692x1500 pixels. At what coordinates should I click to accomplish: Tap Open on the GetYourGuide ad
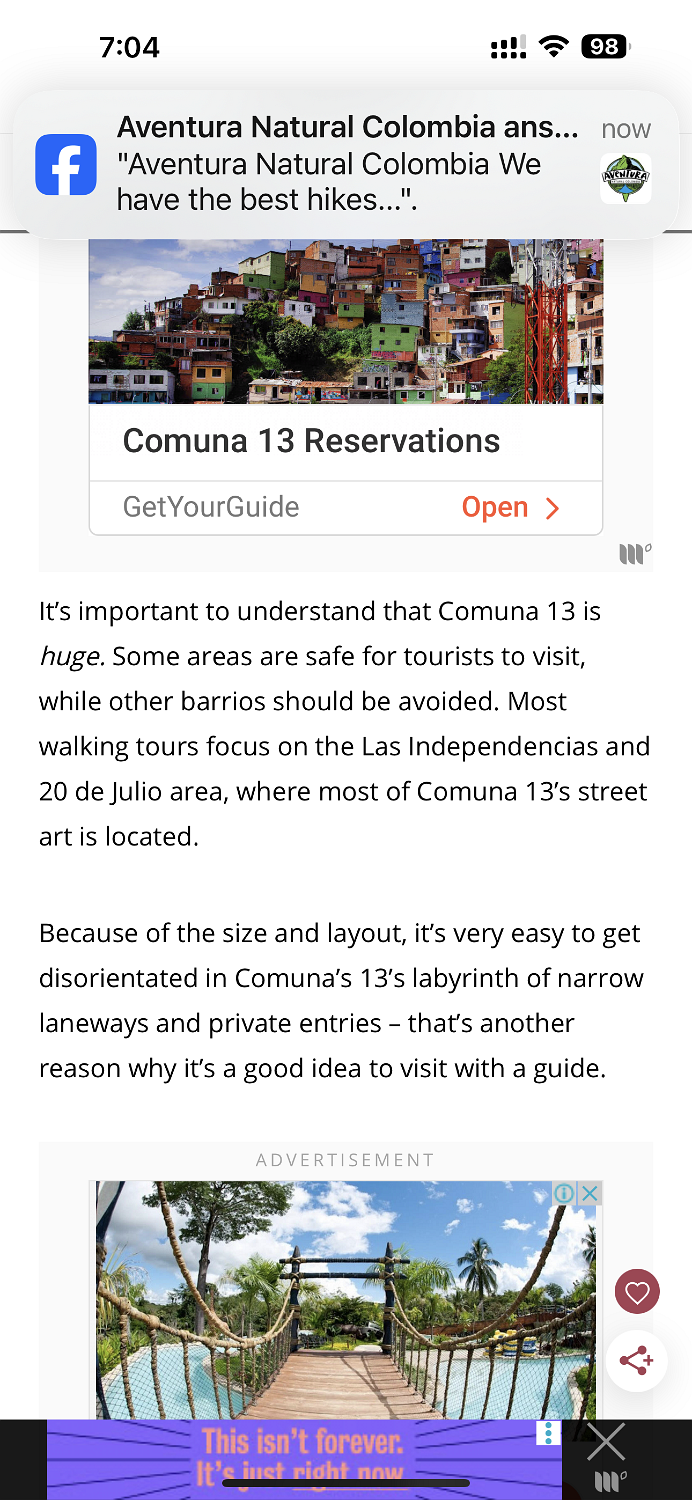pyautogui.click(x=510, y=508)
